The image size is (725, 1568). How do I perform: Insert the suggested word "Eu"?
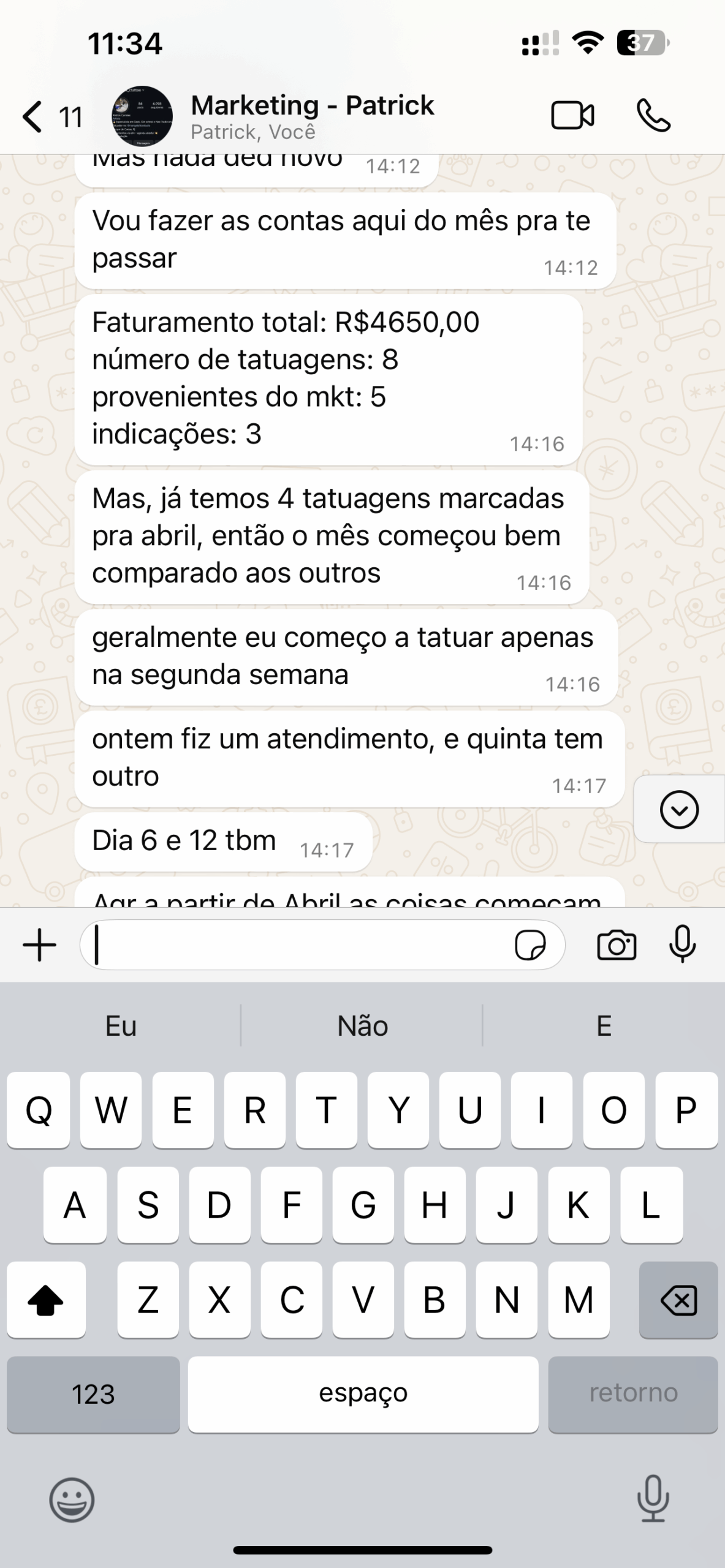pos(121,1026)
